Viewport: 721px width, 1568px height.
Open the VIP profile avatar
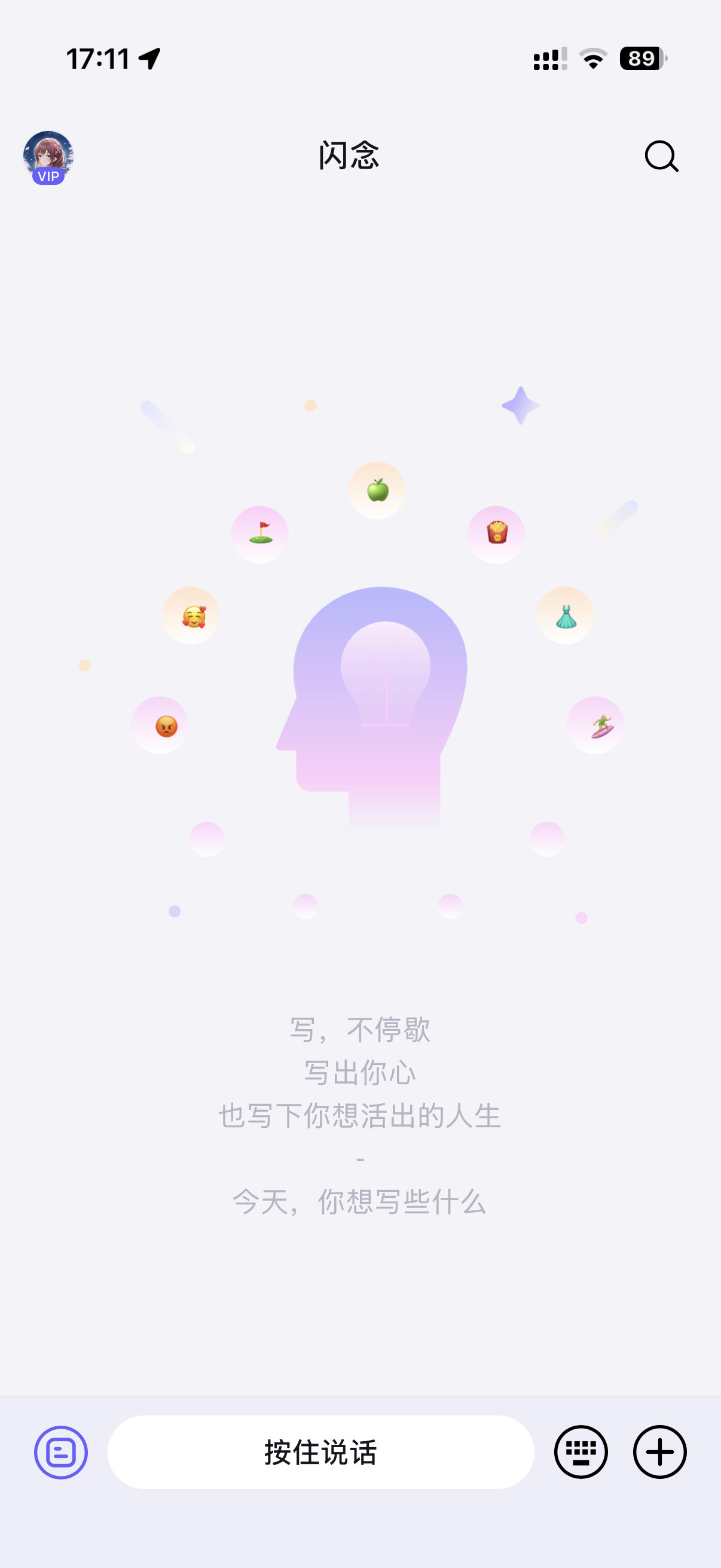[x=48, y=157]
